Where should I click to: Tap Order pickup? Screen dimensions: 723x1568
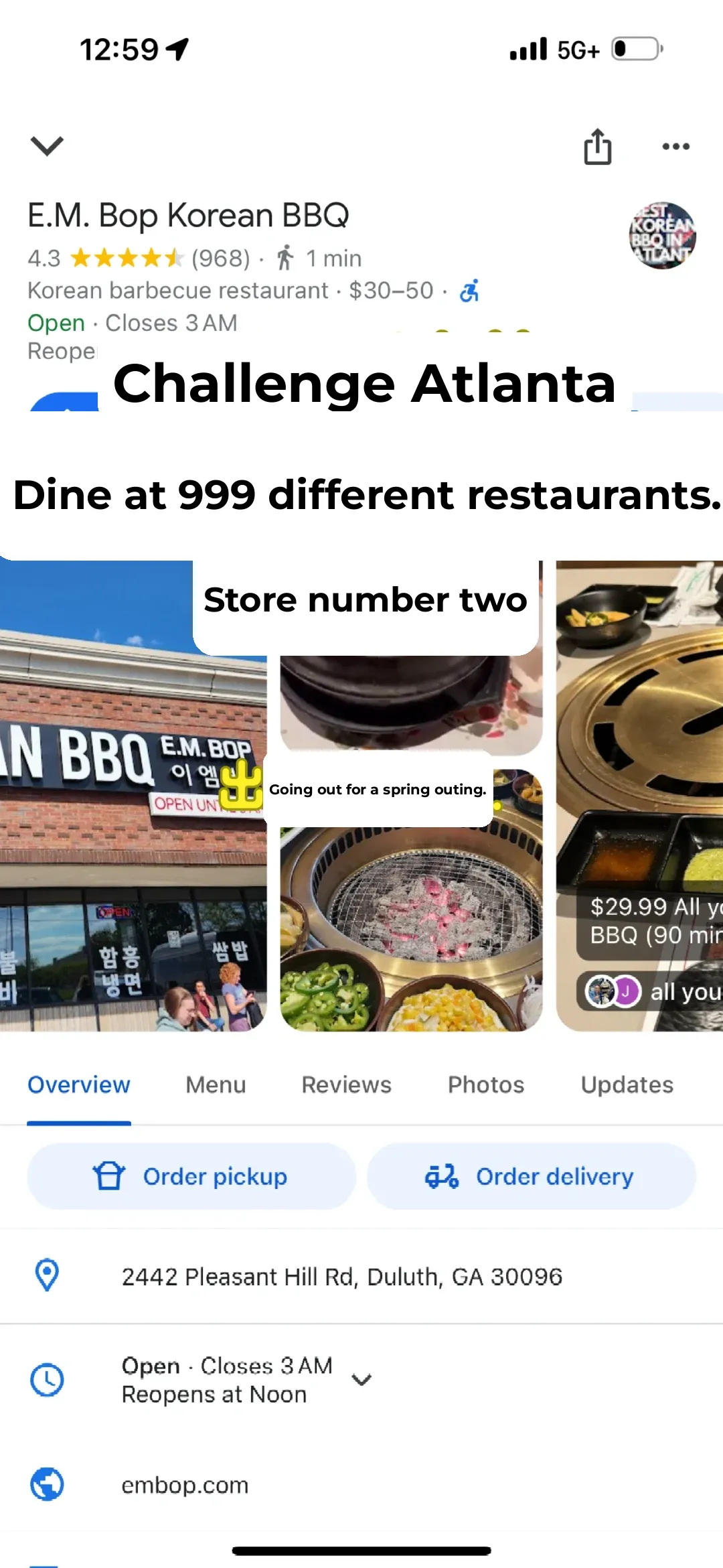[191, 1176]
